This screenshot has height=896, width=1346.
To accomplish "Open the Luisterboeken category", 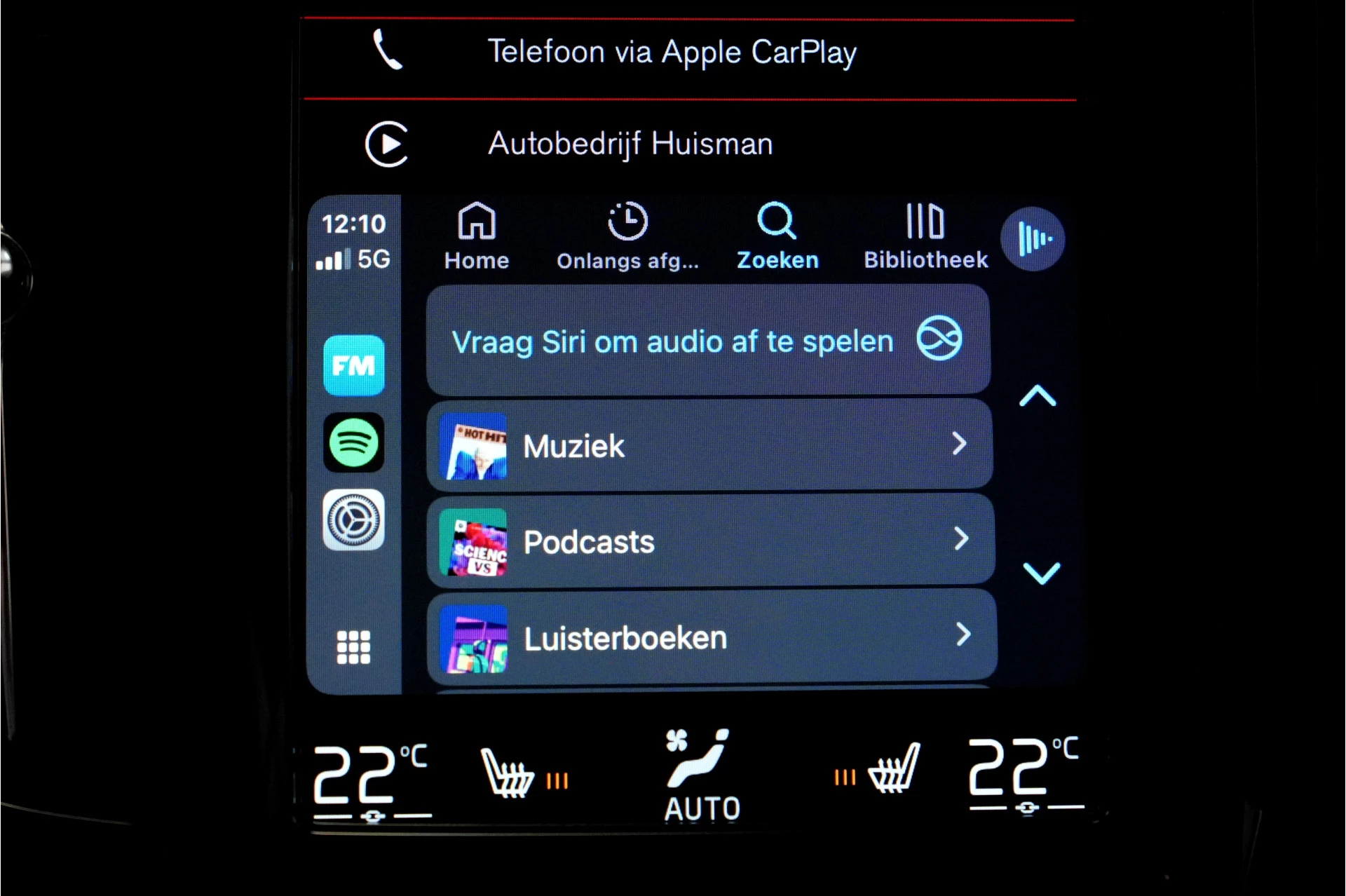I will pos(709,637).
